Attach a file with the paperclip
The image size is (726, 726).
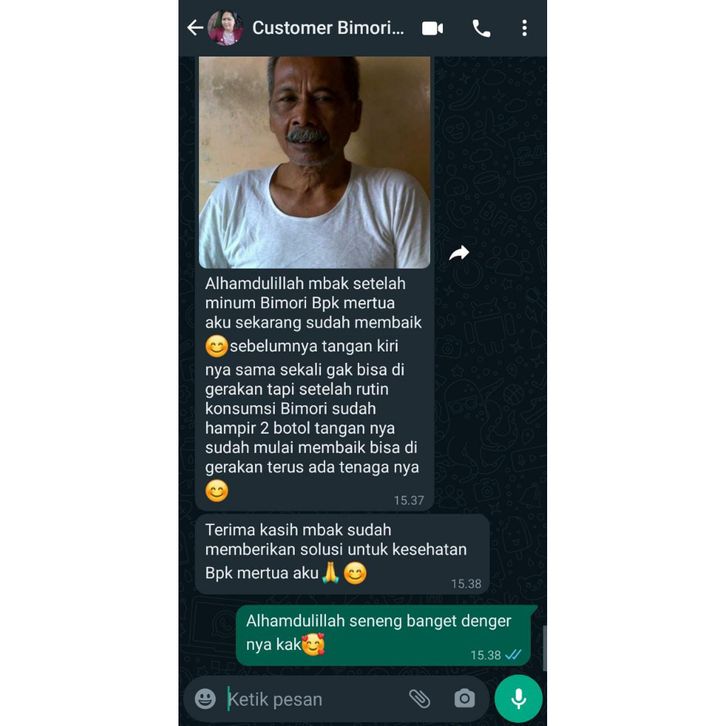point(420,698)
